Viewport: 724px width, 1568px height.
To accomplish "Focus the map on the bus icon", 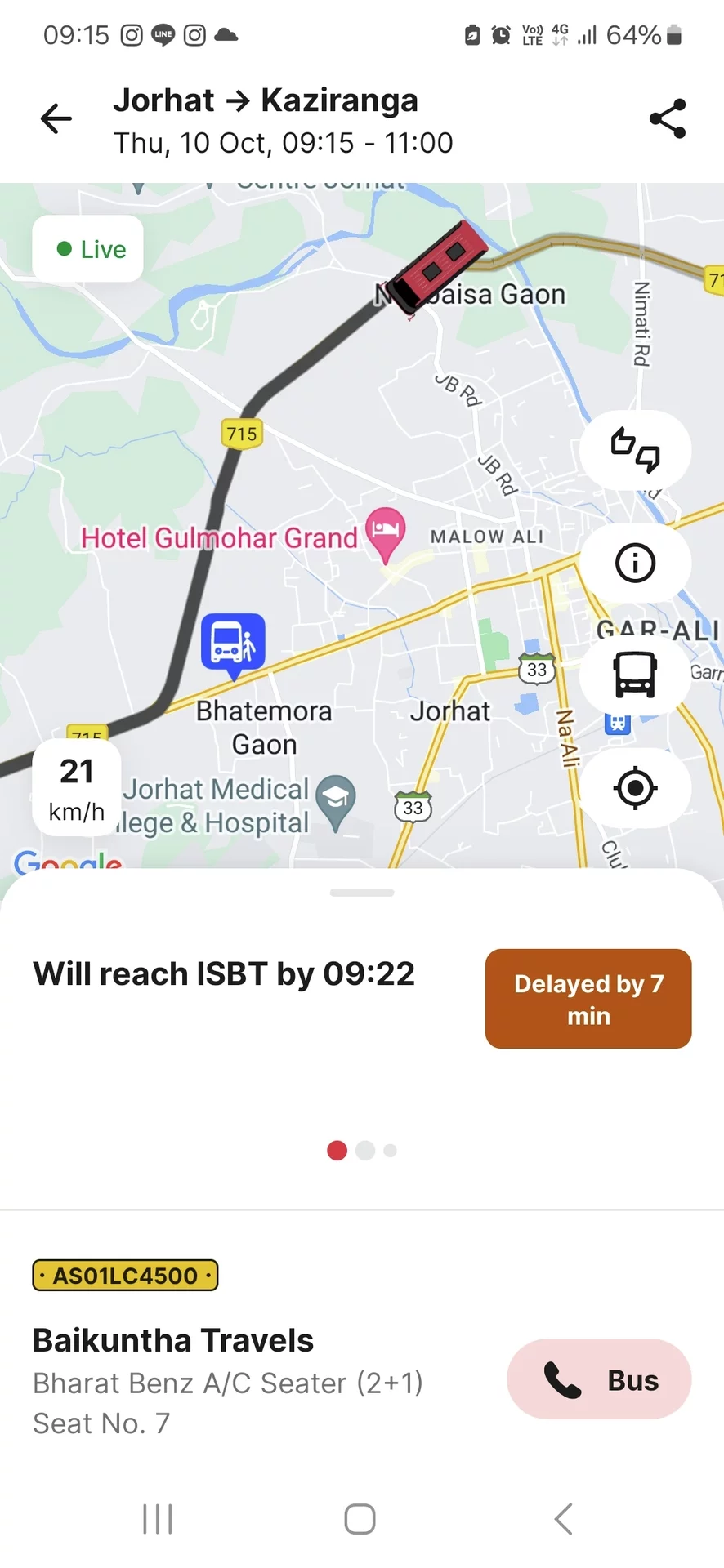I will (635, 675).
